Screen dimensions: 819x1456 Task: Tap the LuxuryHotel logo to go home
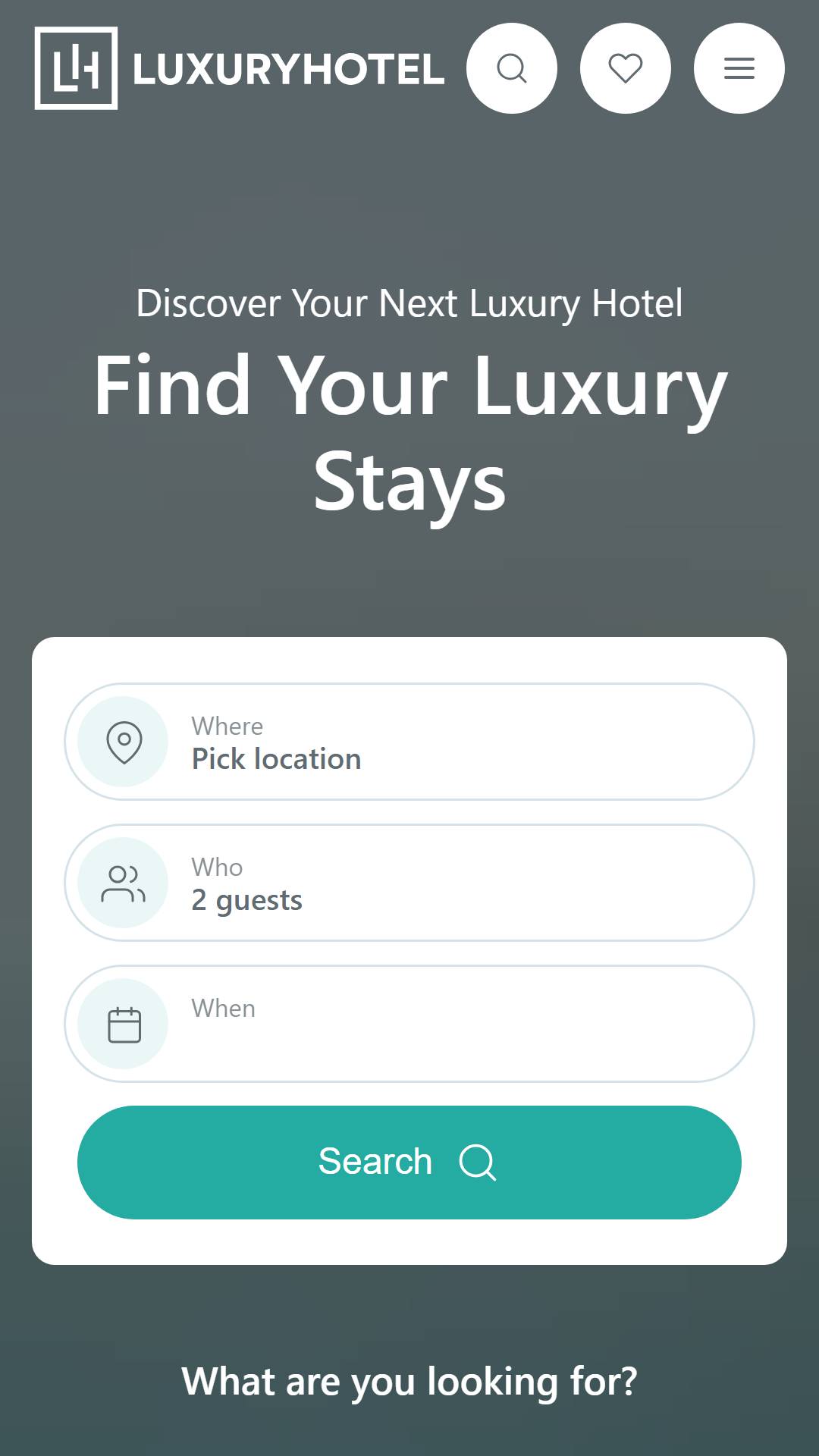pos(240,68)
